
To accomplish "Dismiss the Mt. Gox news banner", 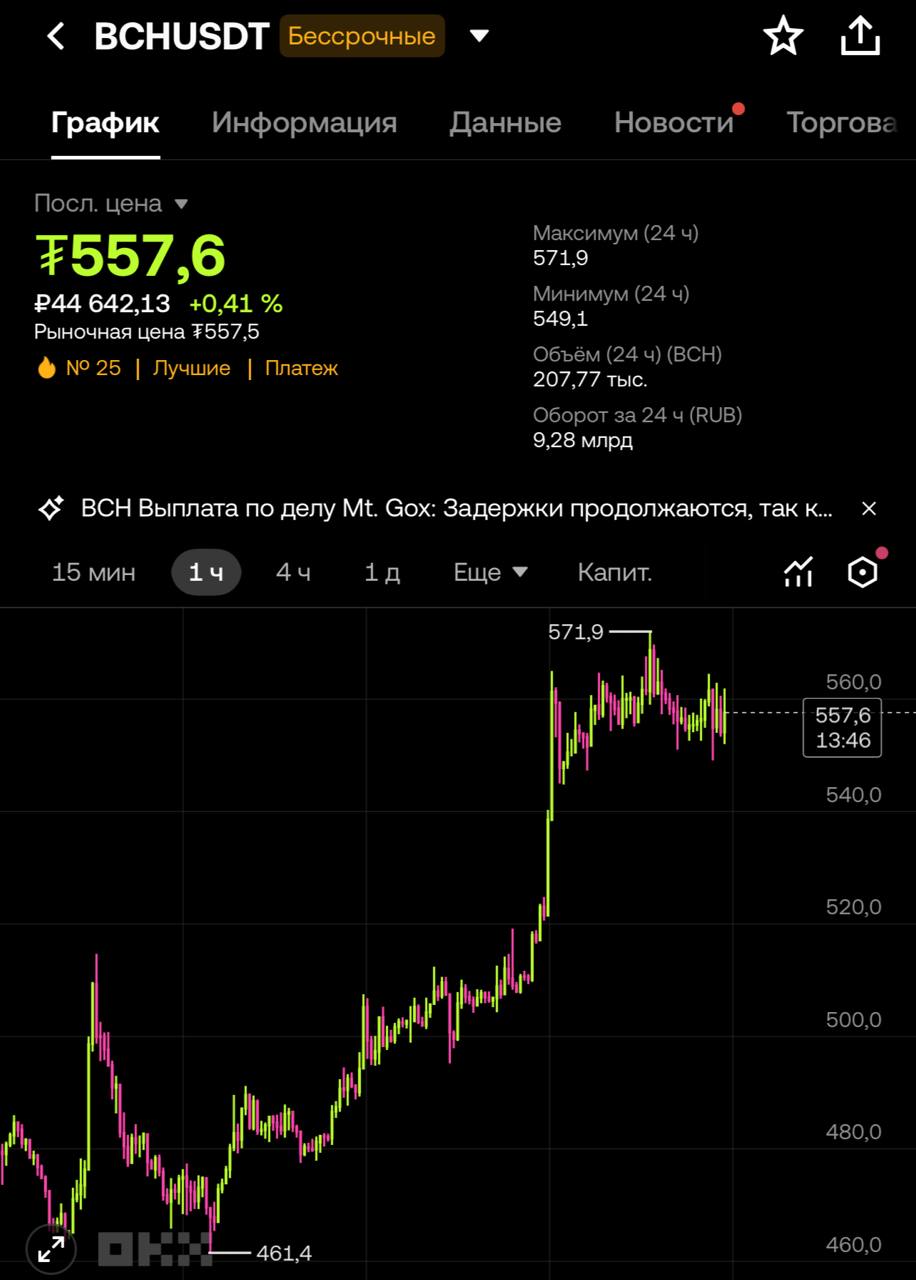I will (868, 509).
